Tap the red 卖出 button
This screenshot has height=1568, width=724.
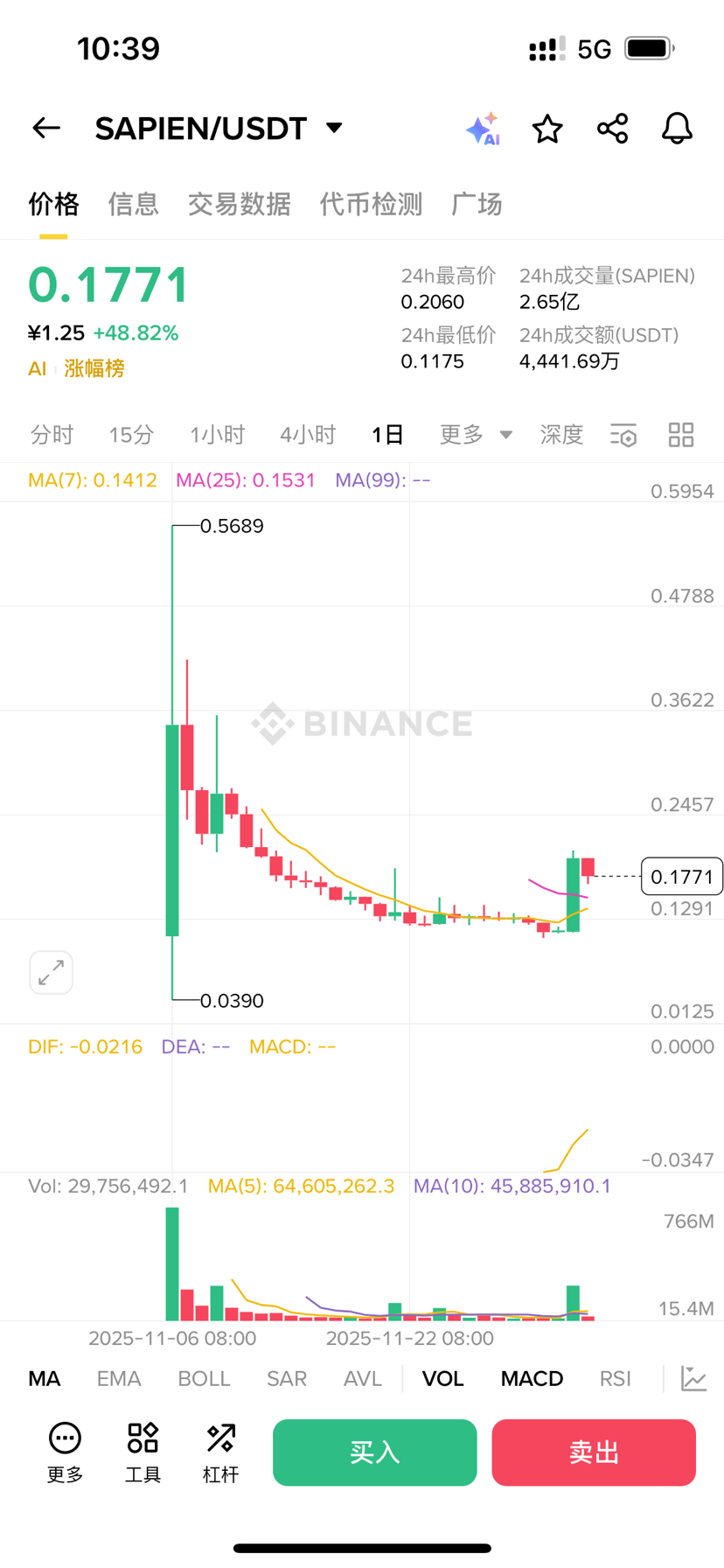click(594, 1452)
